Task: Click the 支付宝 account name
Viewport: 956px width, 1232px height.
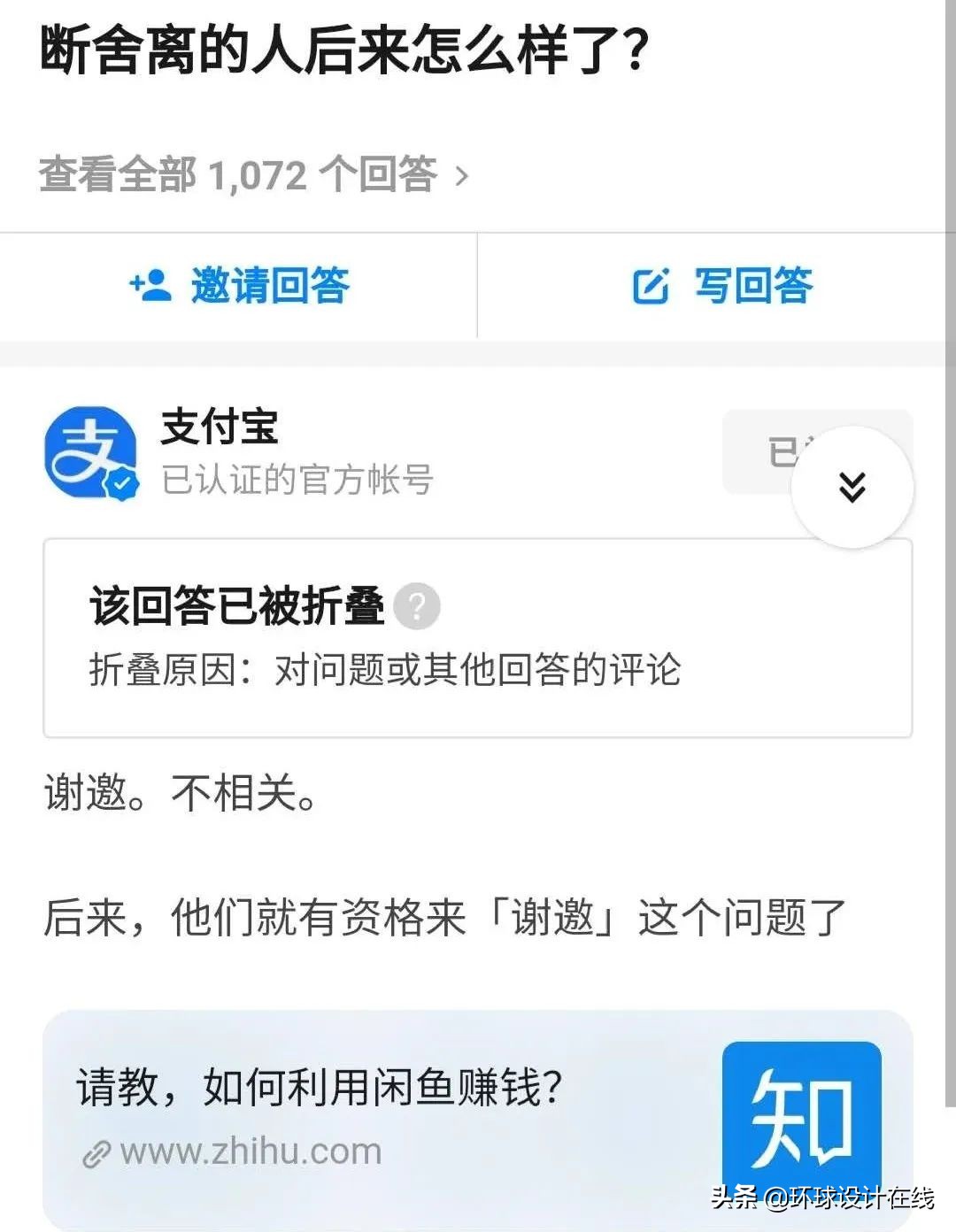Action: [x=220, y=428]
